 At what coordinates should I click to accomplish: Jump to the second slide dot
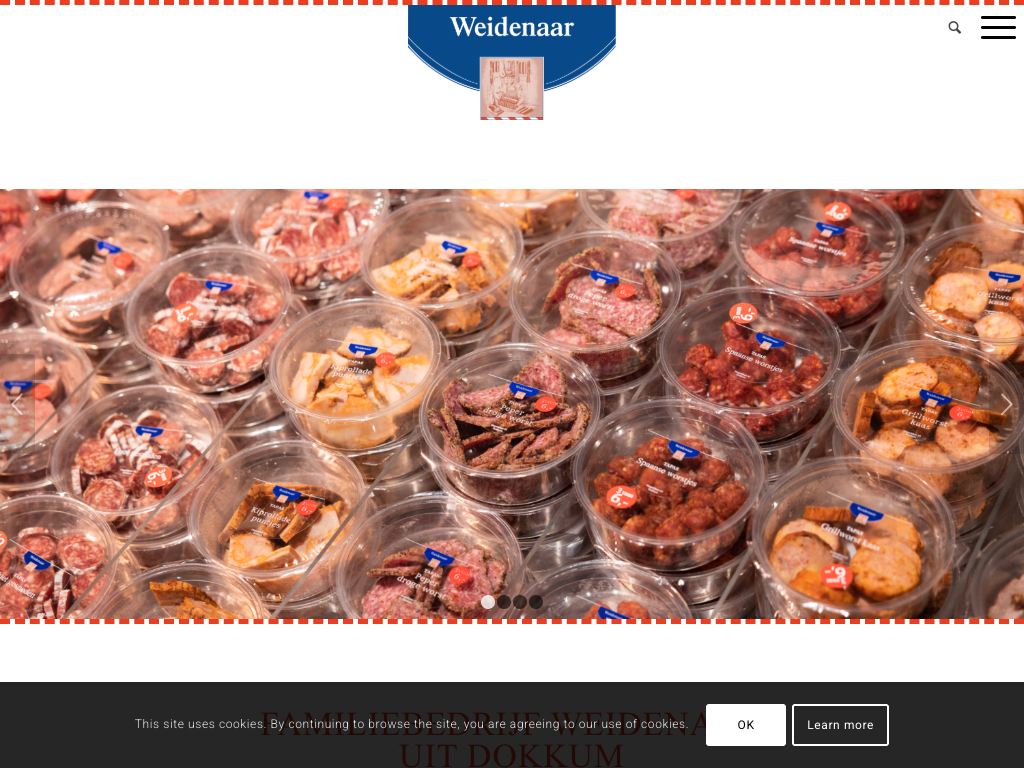(x=504, y=602)
